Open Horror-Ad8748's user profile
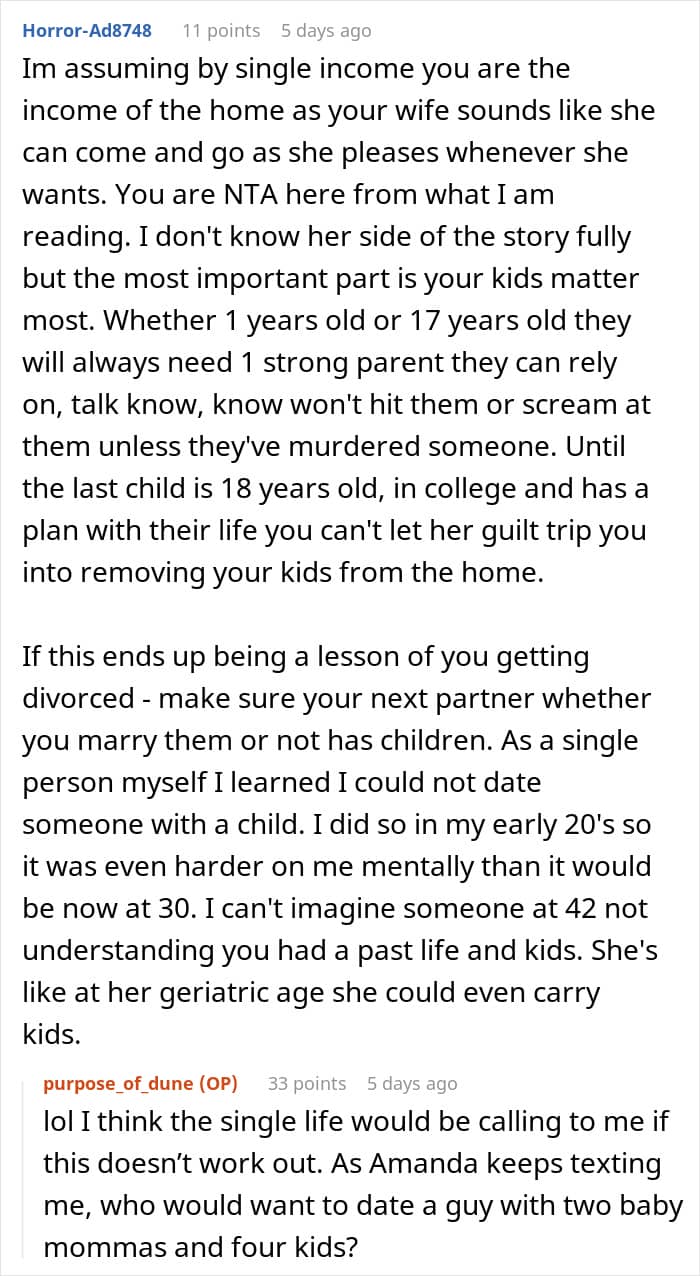This screenshot has height=1276, width=700. click(x=87, y=31)
